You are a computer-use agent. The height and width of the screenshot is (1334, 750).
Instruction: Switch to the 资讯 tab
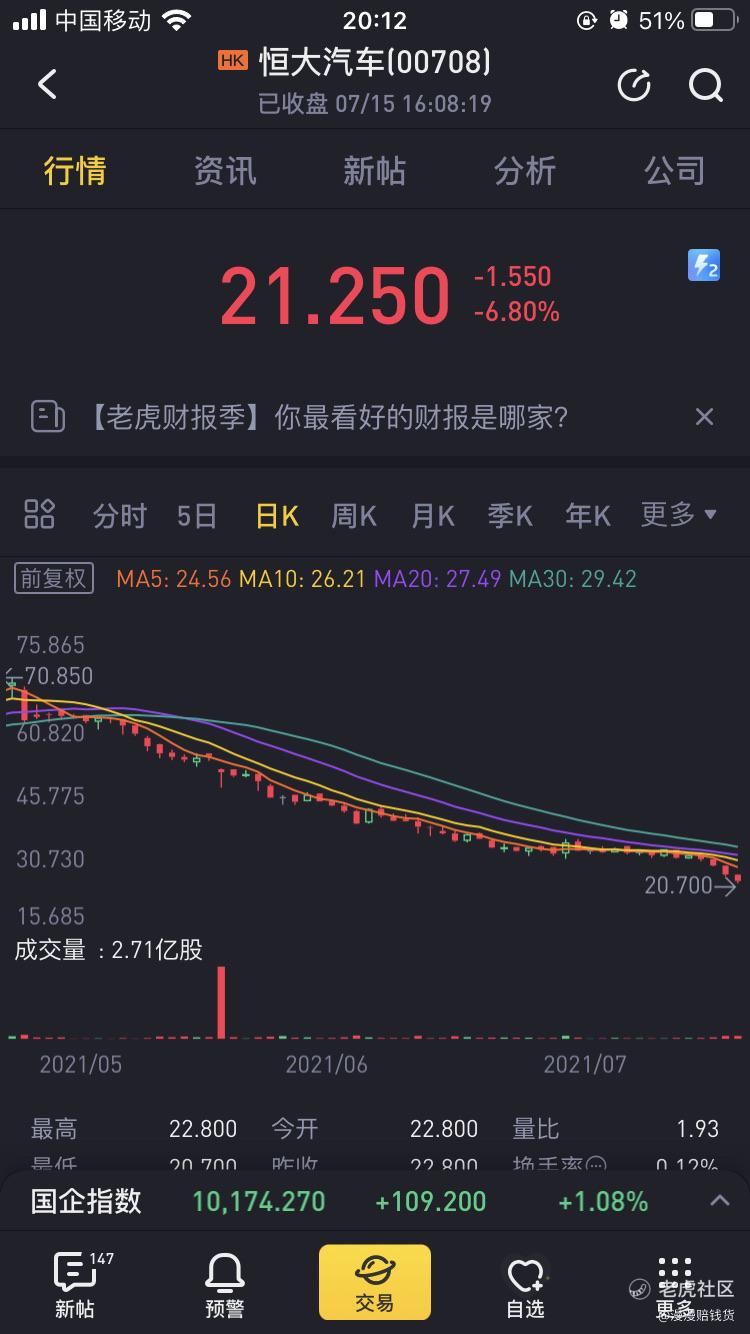point(225,171)
